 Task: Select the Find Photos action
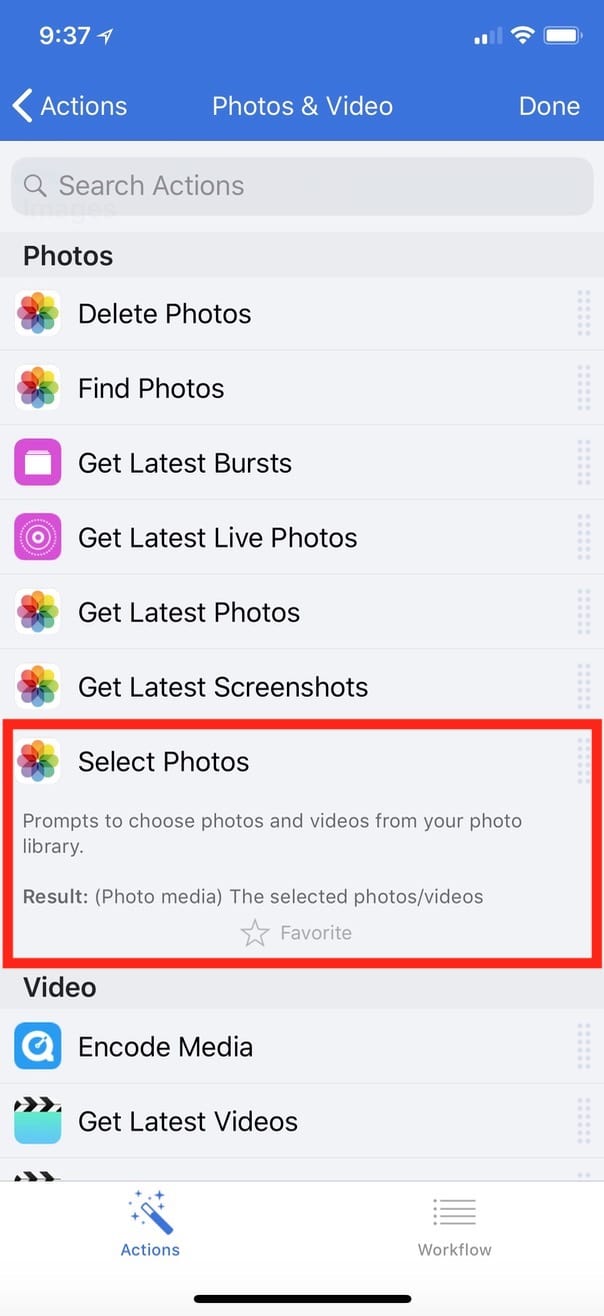click(302, 388)
